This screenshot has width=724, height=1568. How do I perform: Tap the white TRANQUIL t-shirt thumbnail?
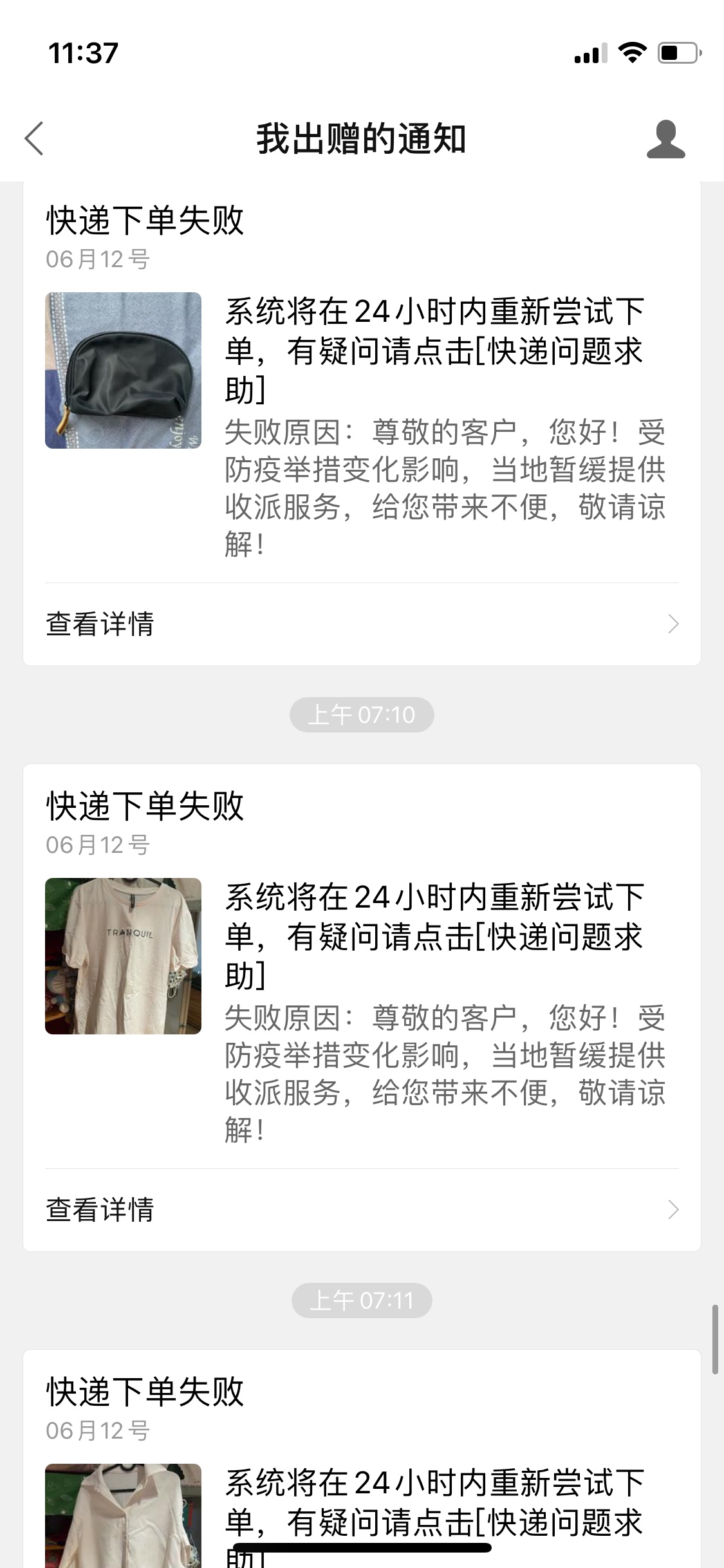[x=123, y=956]
